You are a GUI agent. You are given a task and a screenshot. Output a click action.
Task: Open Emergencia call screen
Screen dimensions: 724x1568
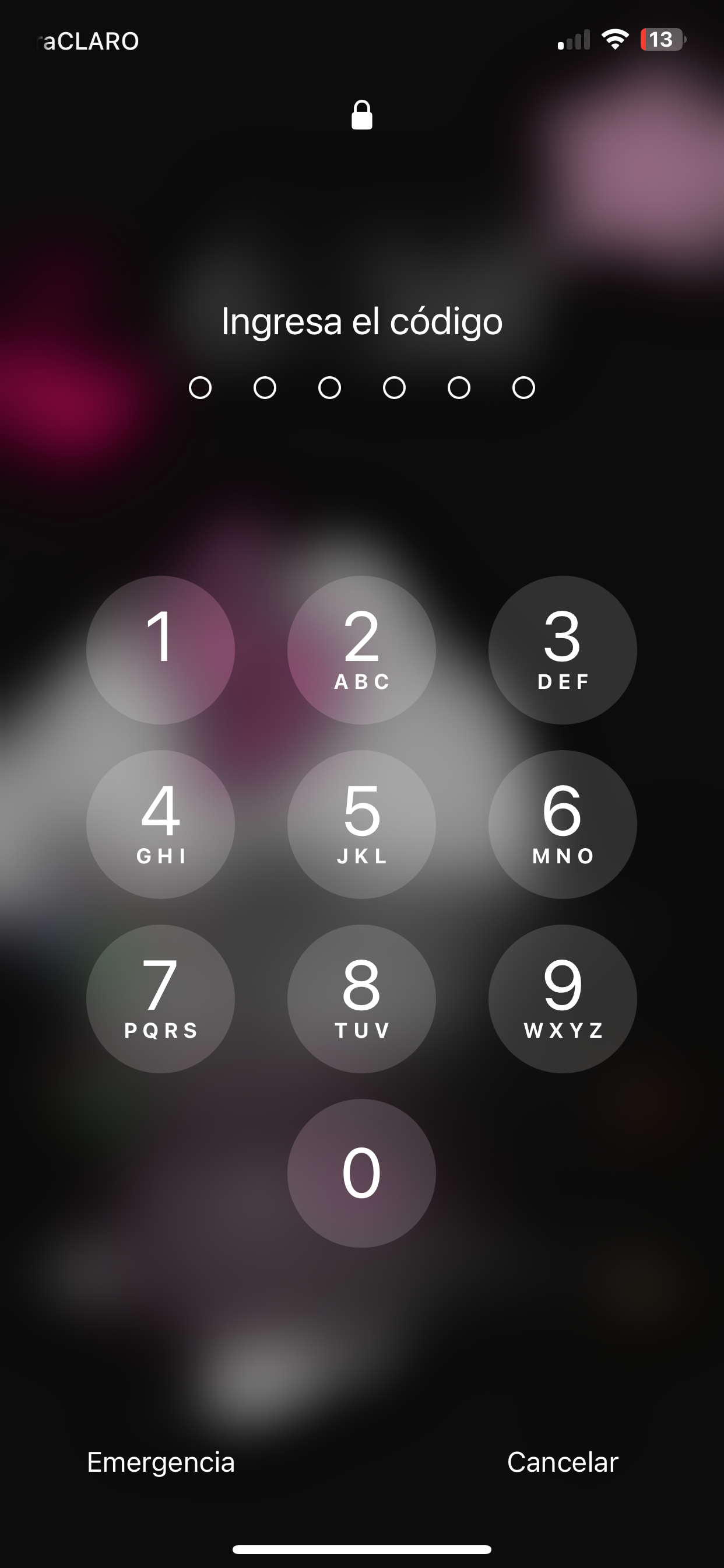pyautogui.click(x=161, y=1462)
